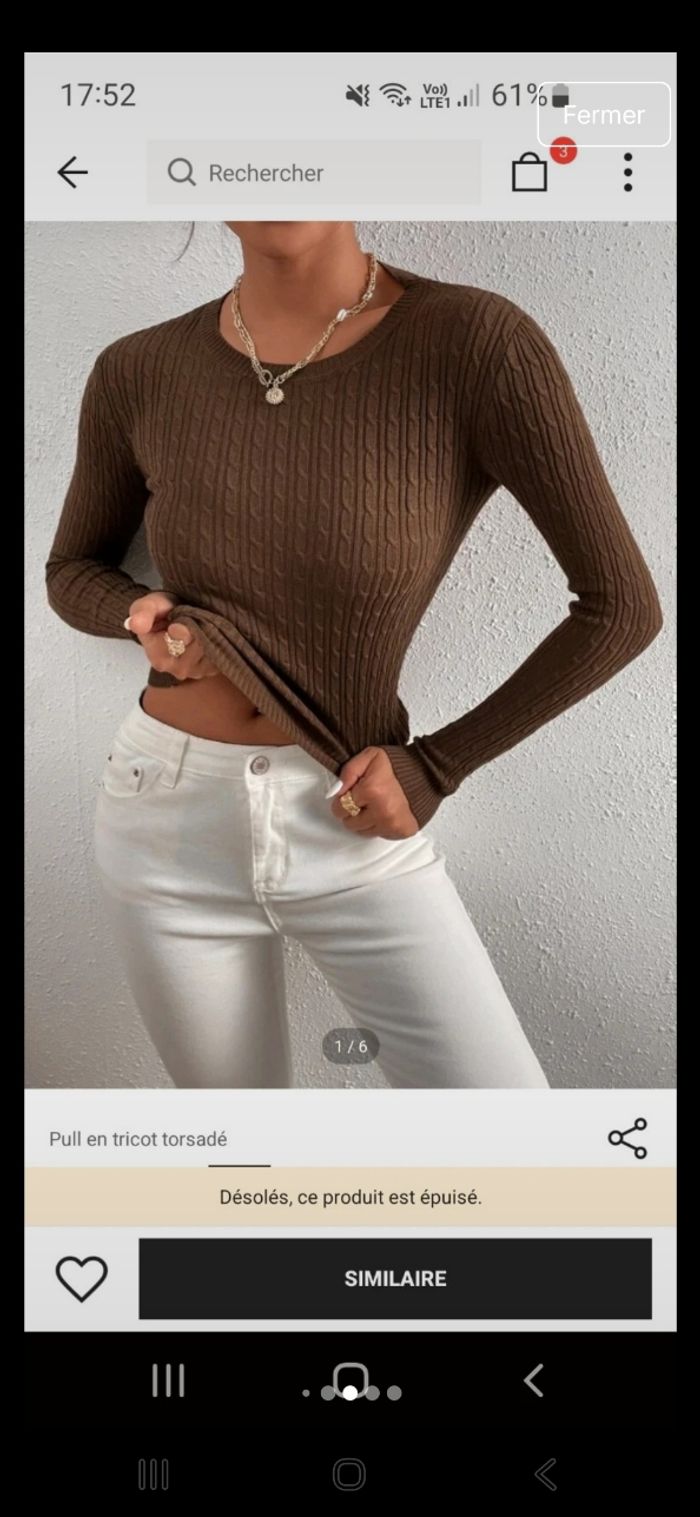Image resolution: width=700 pixels, height=1517 pixels.
Task: Tap the highlighted page indicator dot
Action: (350, 1392)
